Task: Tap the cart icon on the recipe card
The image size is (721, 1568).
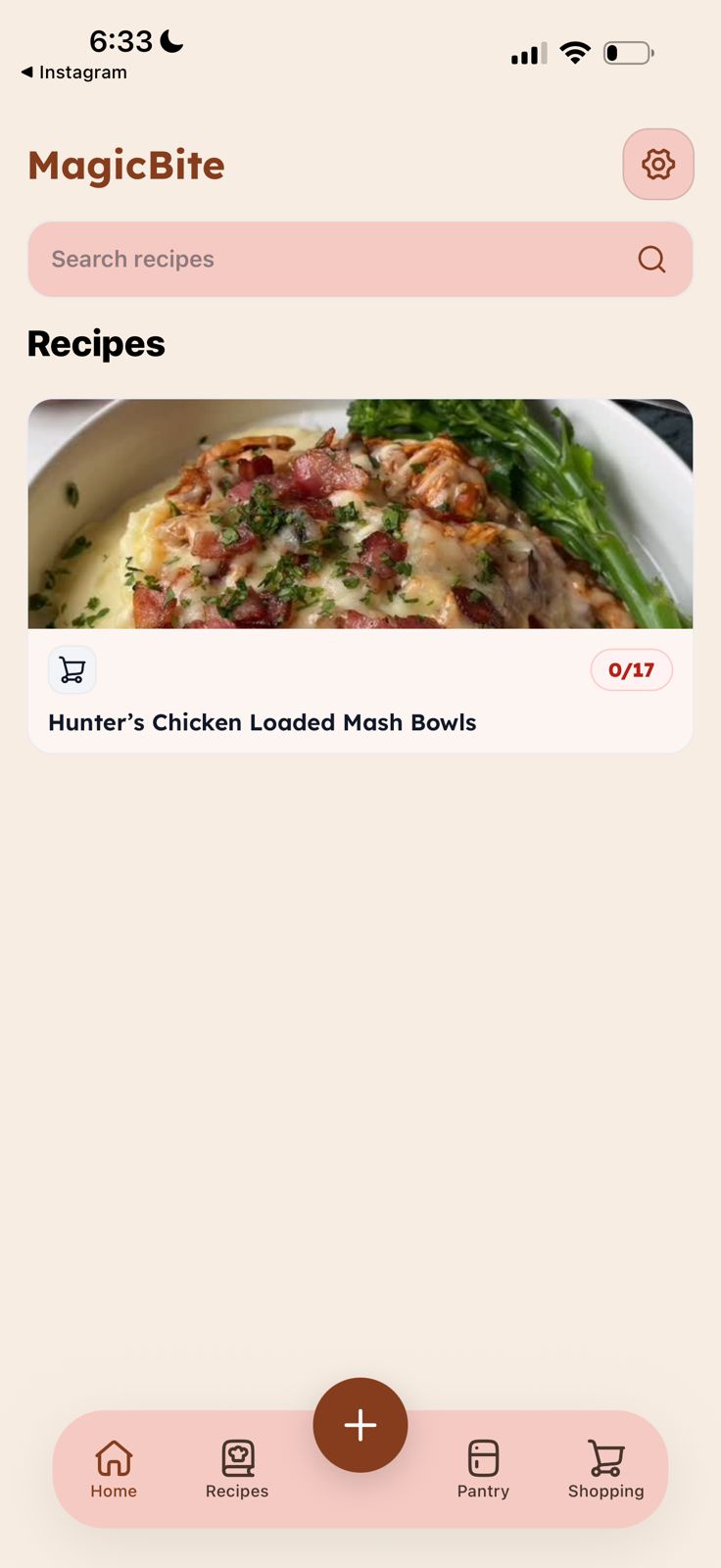Action: pos(72,669)
